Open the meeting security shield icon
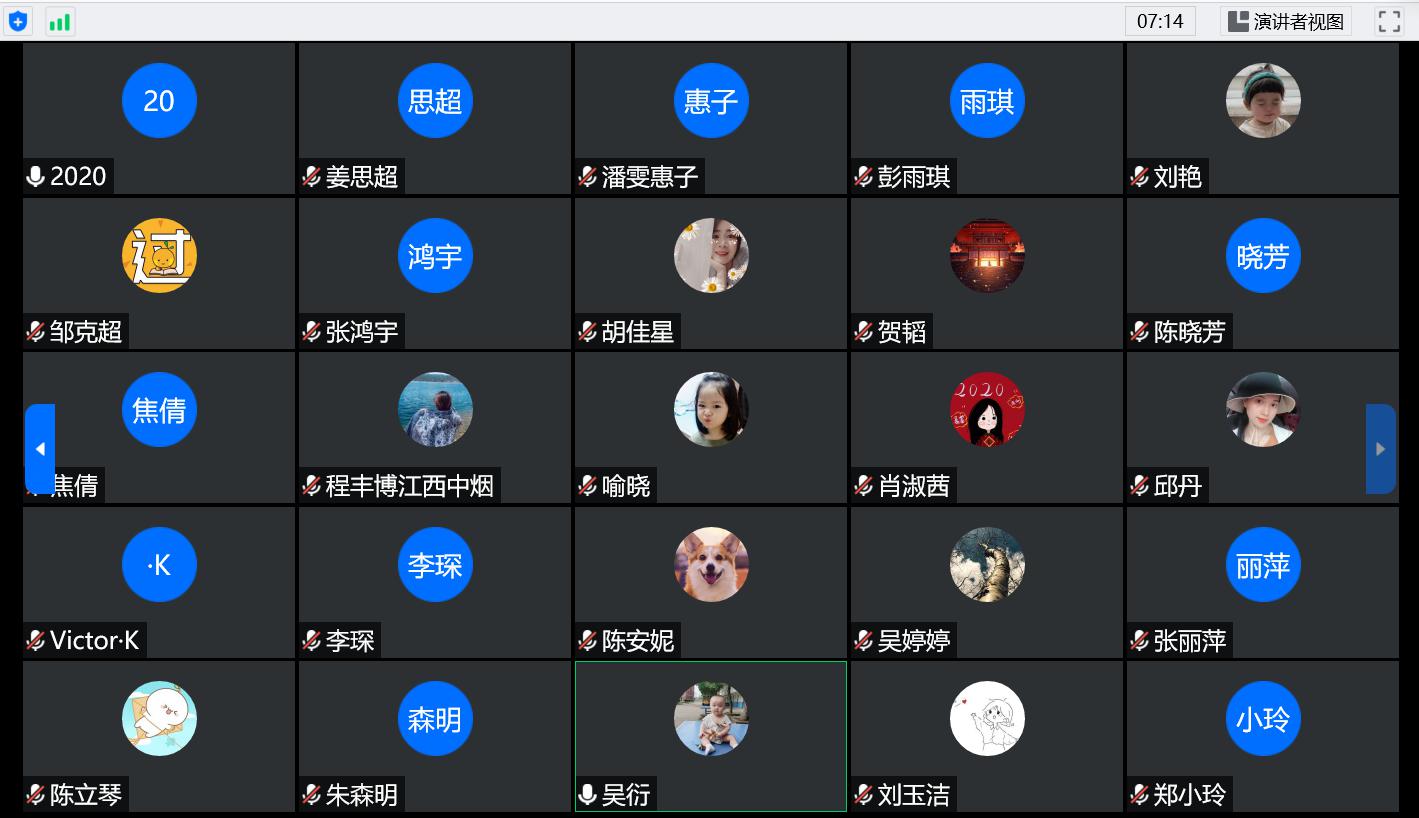This screenshot has width=1419, height=818. (x=18, y=21)
